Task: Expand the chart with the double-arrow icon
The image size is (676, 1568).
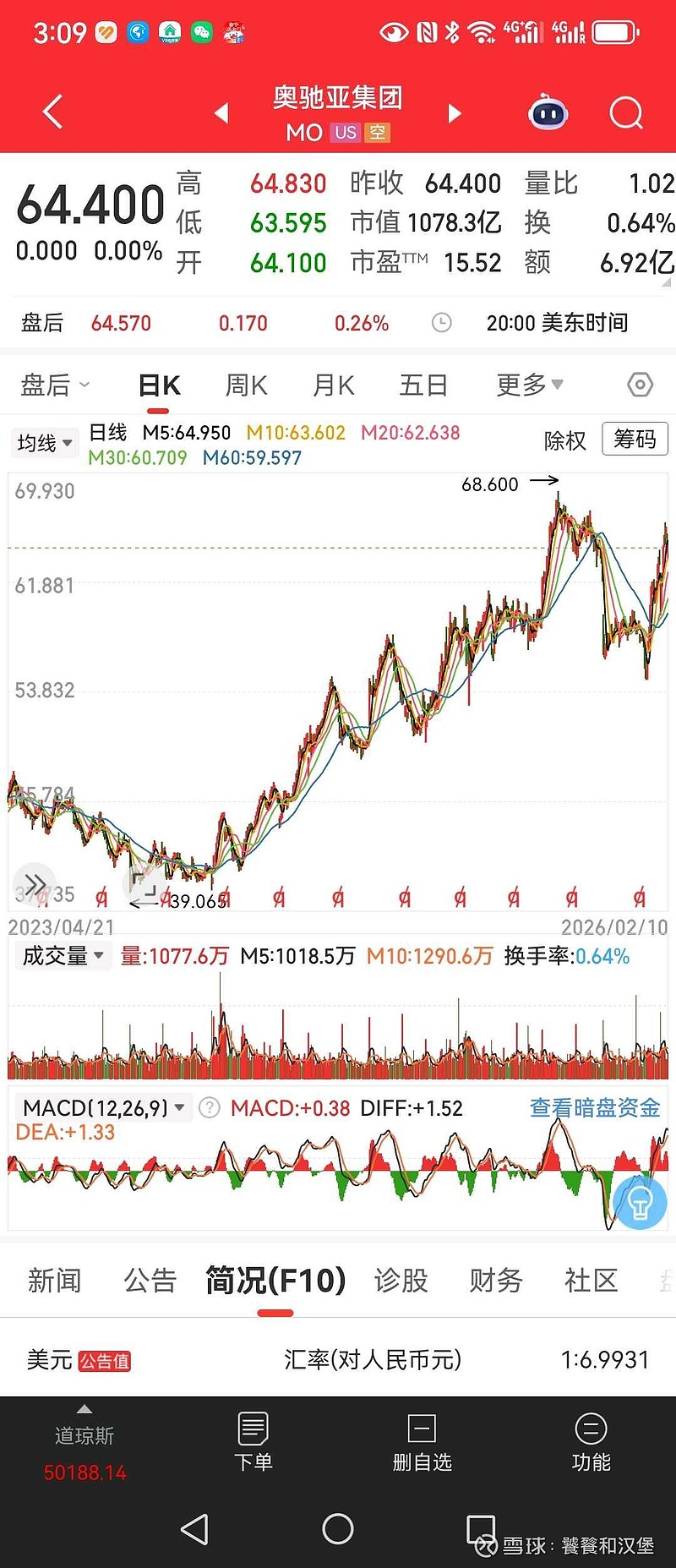Action: point(34,883)
